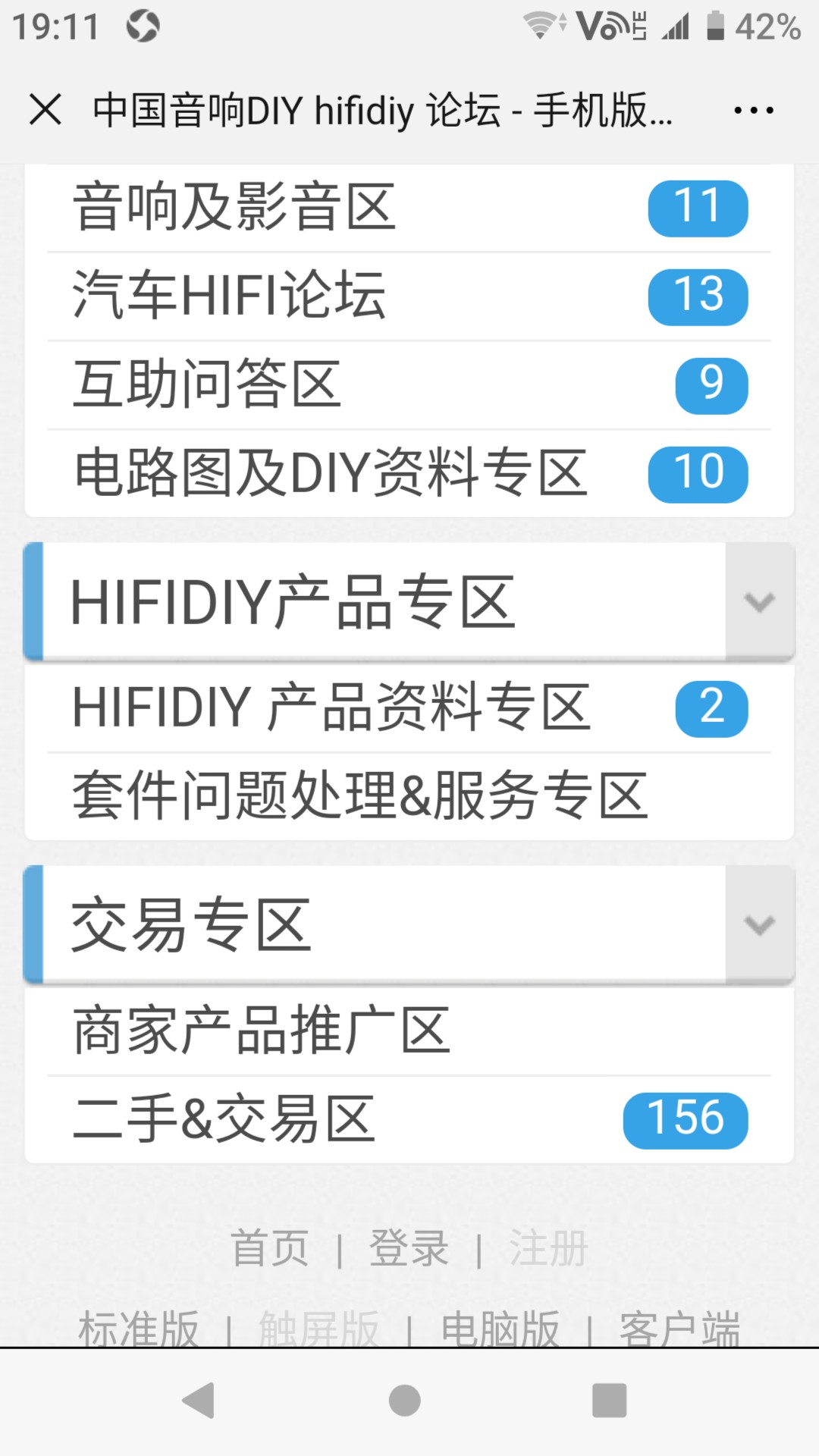The width and height of the screenshot is (819, 1456).
Task: Open the 二手&交易区 forum
Action: (x=409, y=1120)
